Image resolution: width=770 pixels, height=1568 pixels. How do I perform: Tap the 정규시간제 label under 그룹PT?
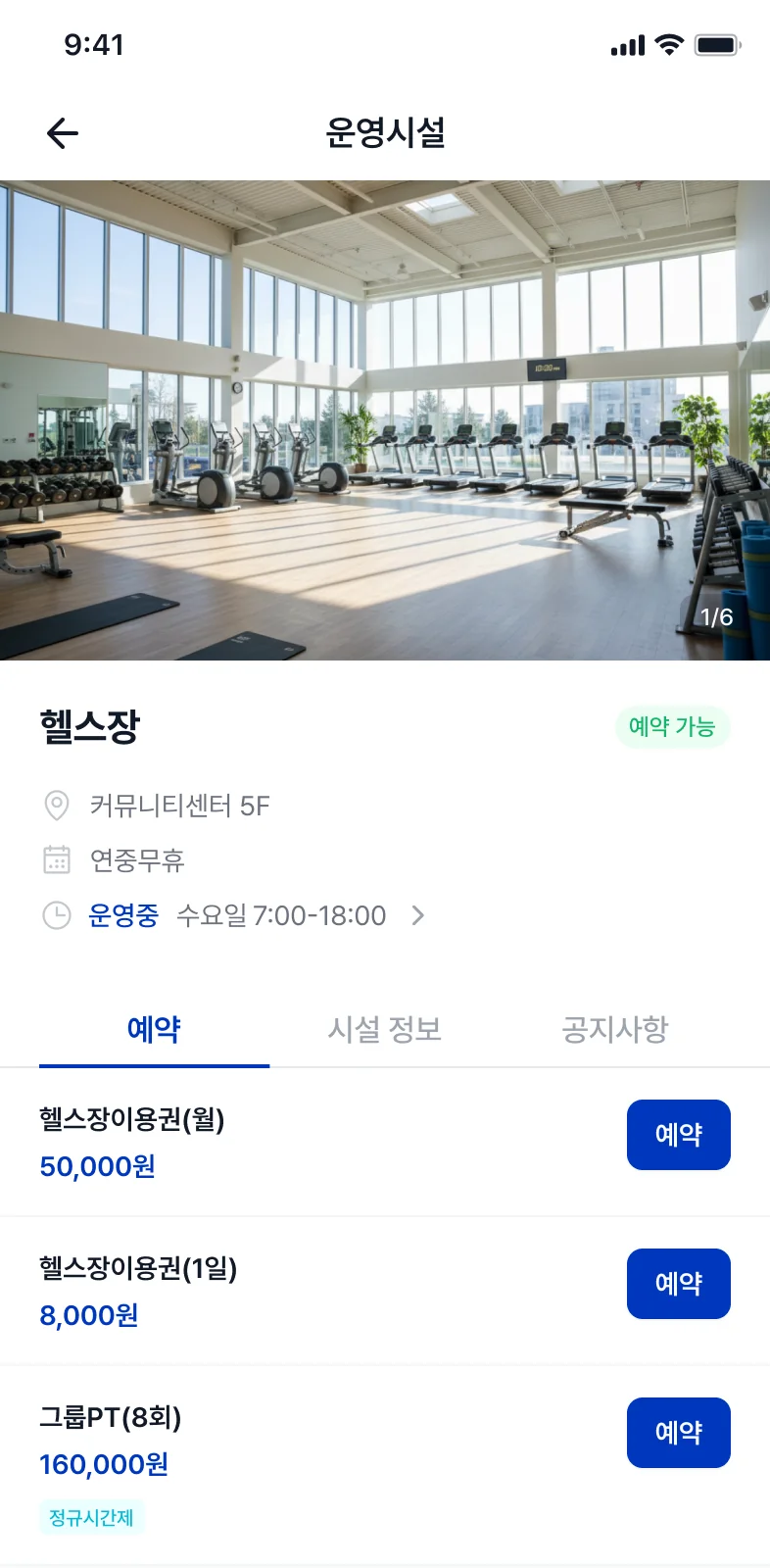pos(90,1517)
